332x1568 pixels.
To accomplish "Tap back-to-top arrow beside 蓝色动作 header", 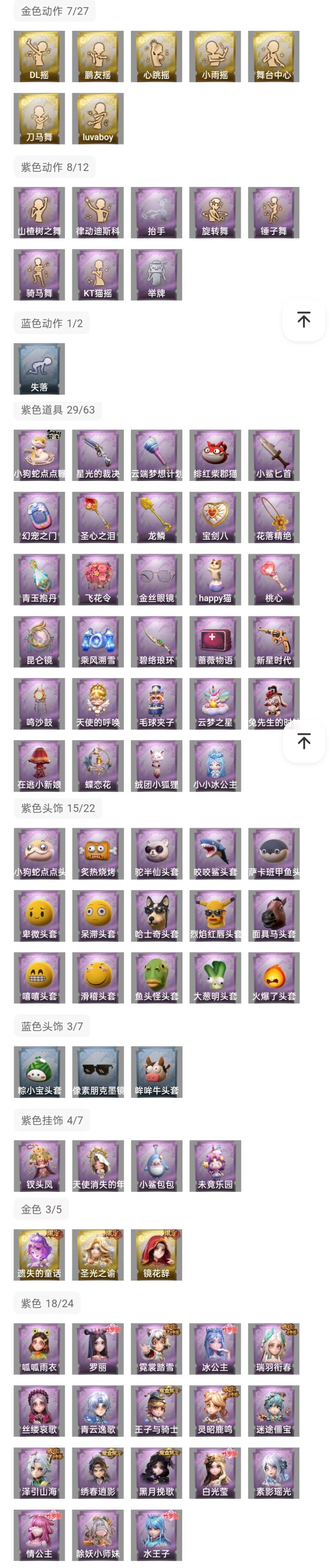I will click(303, 320).
